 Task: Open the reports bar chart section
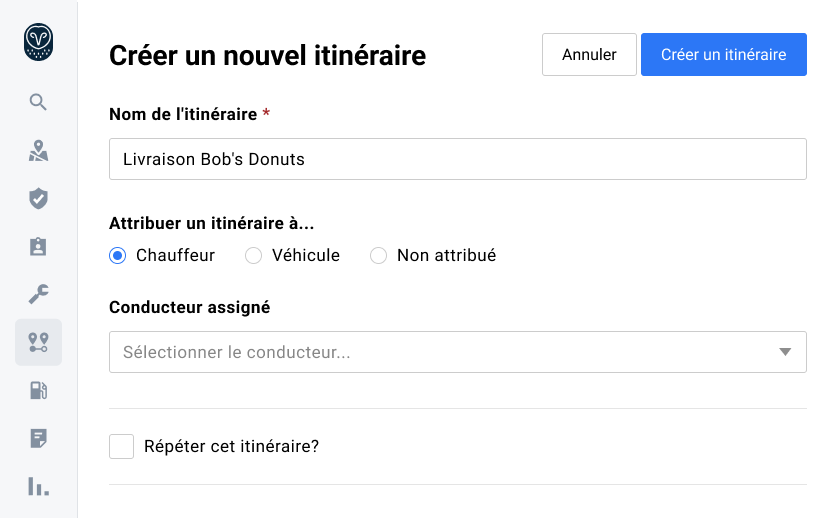pos(38,486)
